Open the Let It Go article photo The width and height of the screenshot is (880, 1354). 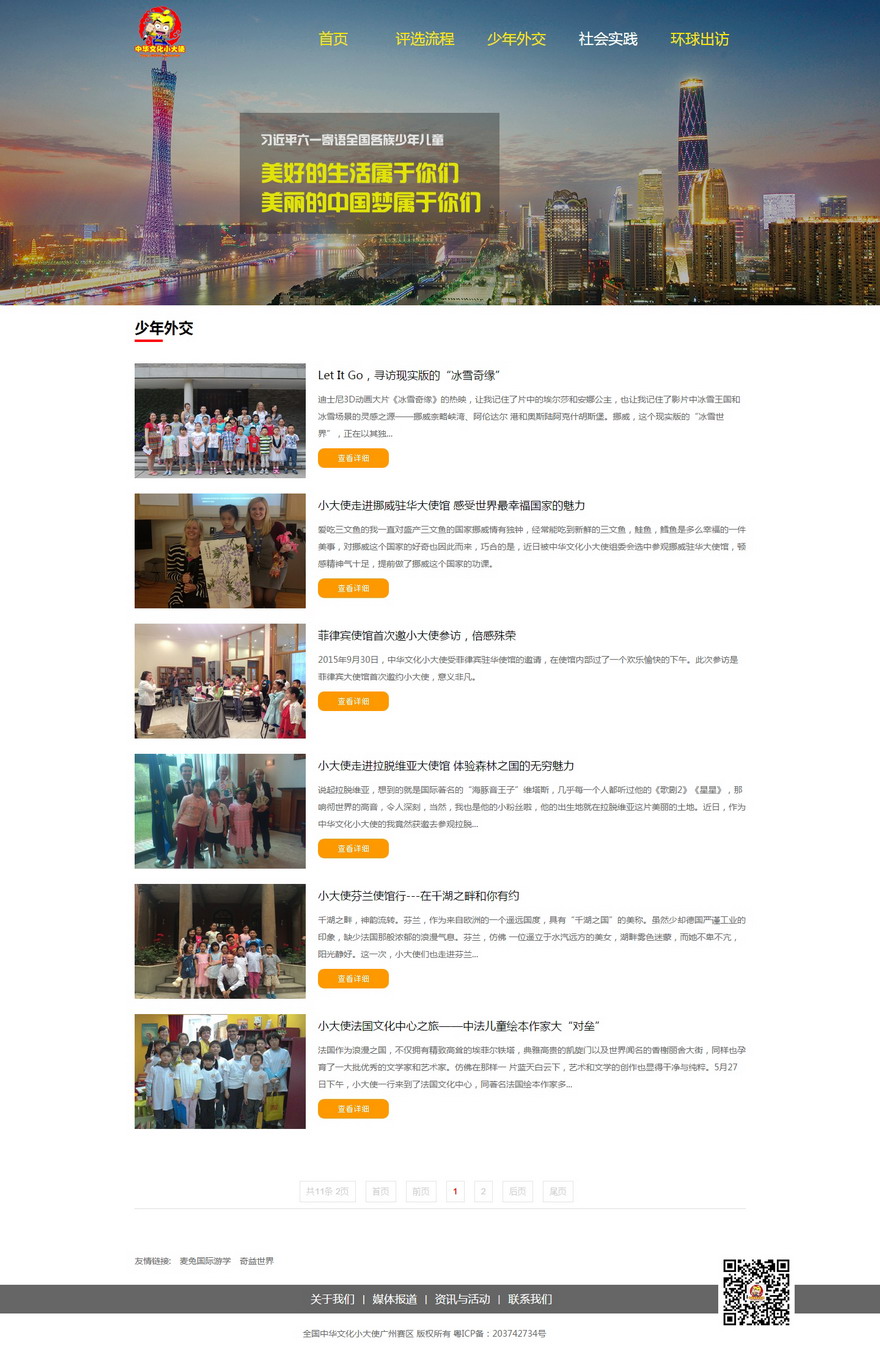(x=220, y=420)
